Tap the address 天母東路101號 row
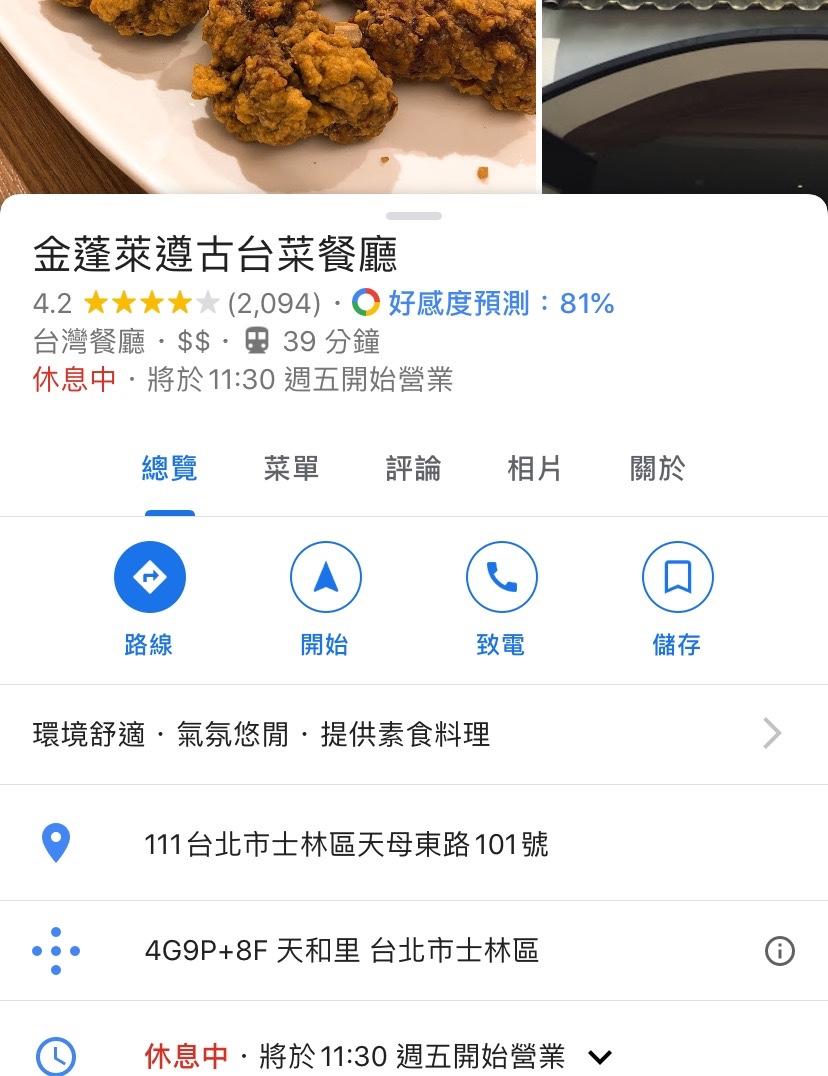Image resolution: width=828 pixels, height=1076 pixels. click(346, 845)
